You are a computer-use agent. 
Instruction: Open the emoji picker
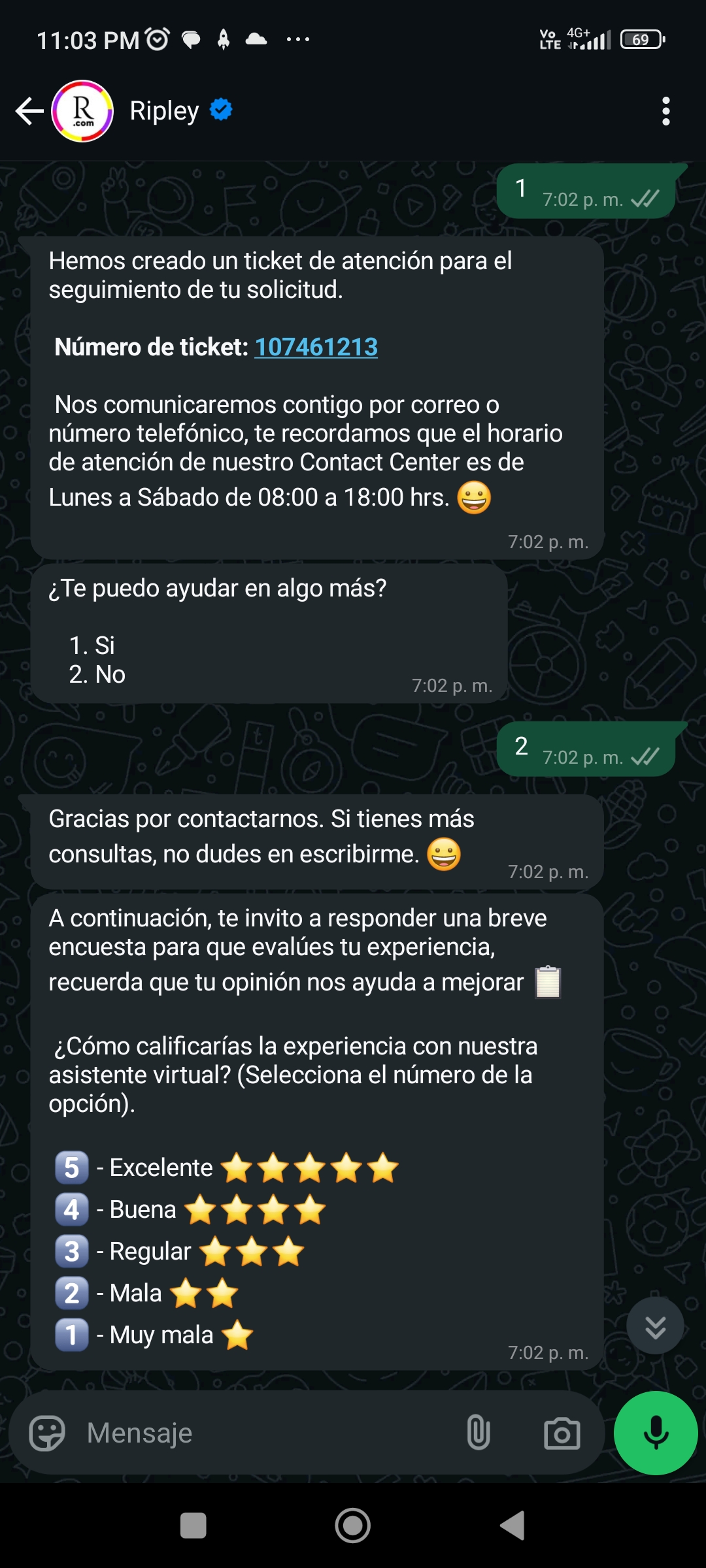[x=47, y=1433]
